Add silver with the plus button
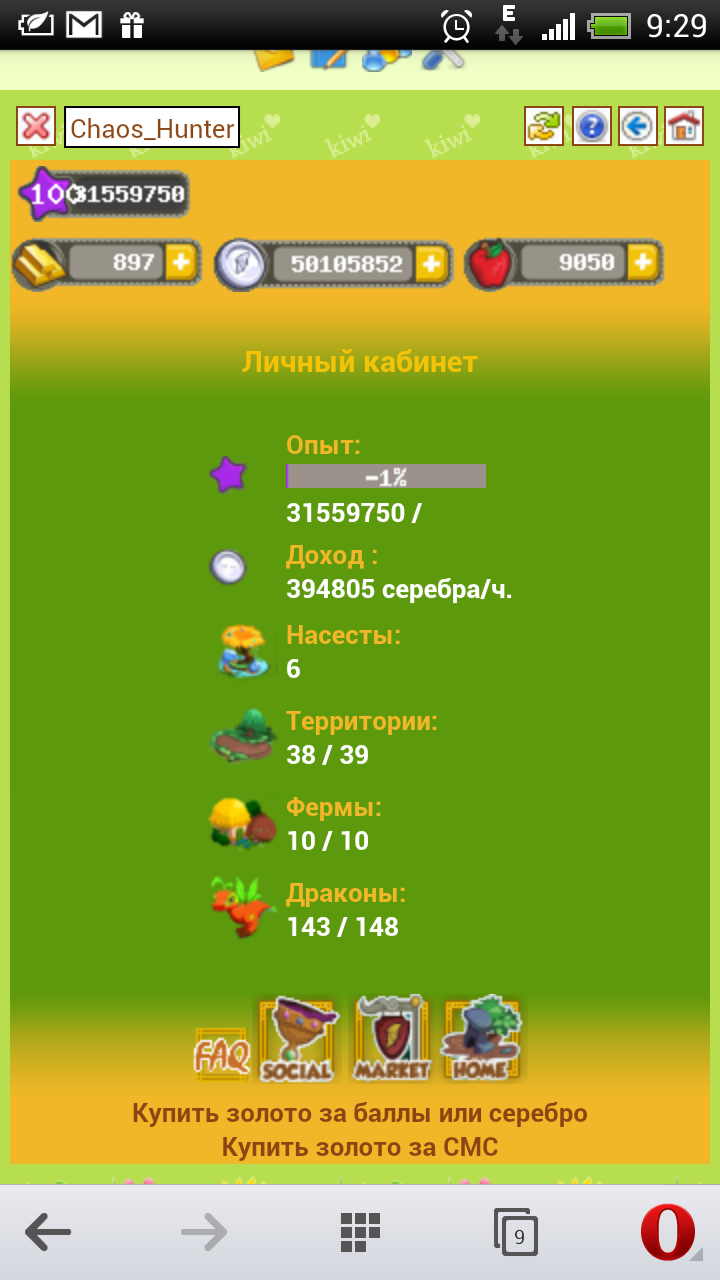720x1280 pixels. (431, 264)
